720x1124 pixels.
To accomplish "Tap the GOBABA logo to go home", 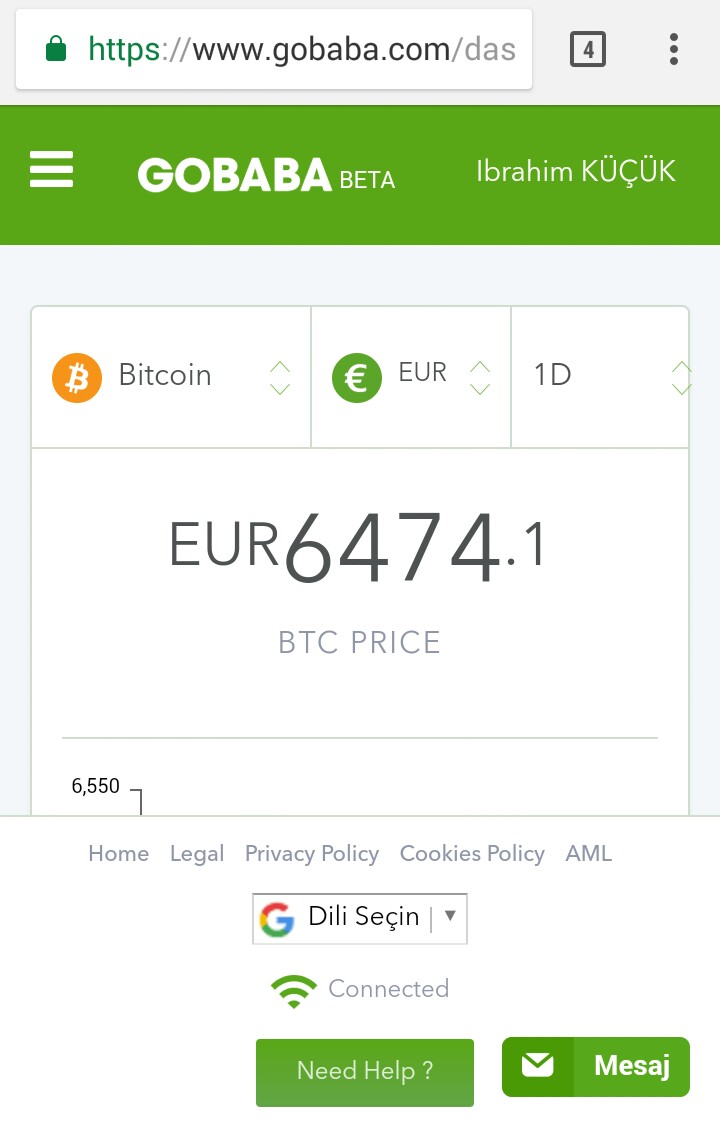I will (235, 174).
